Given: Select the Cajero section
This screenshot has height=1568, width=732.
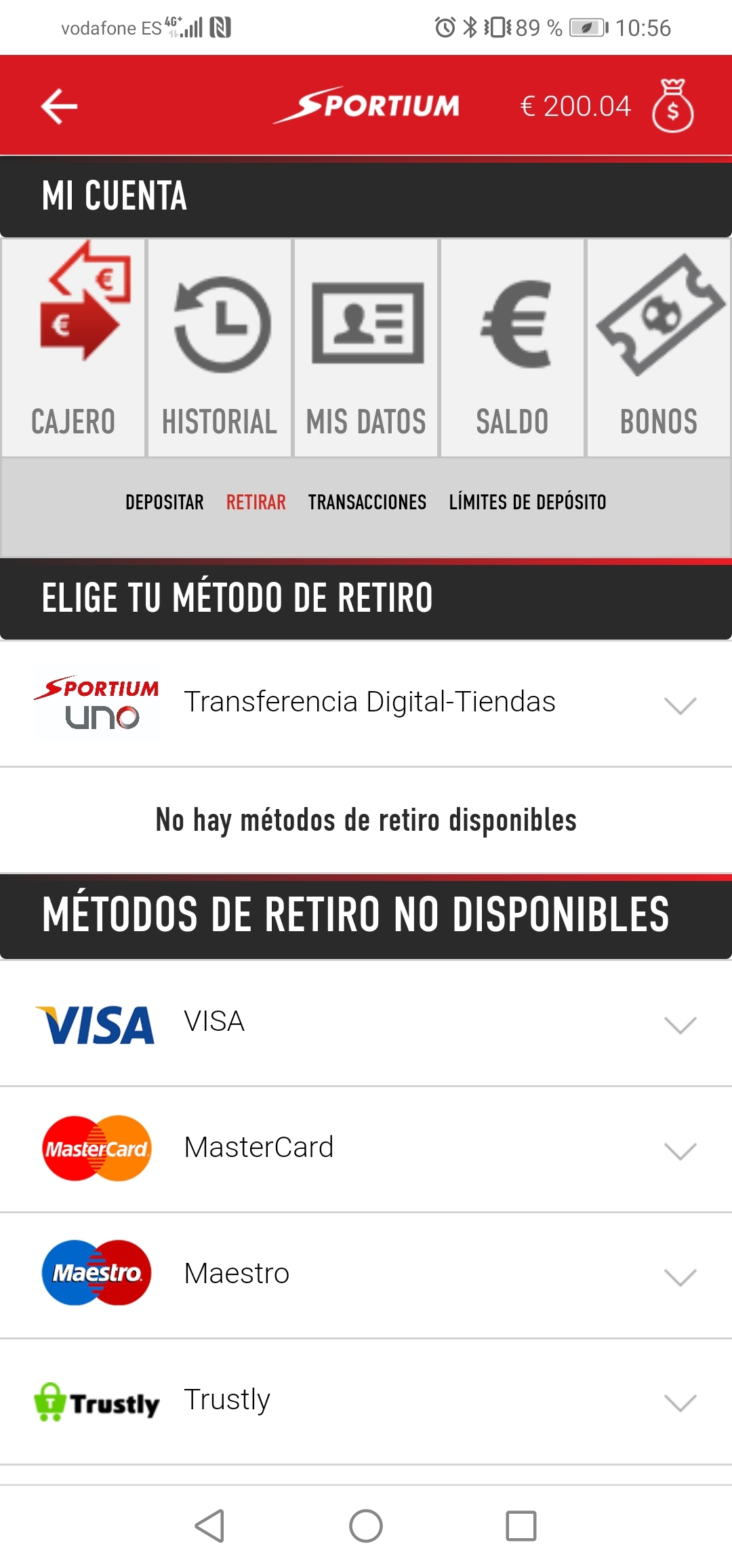Looking at the screenshot, I should point(73,348).
